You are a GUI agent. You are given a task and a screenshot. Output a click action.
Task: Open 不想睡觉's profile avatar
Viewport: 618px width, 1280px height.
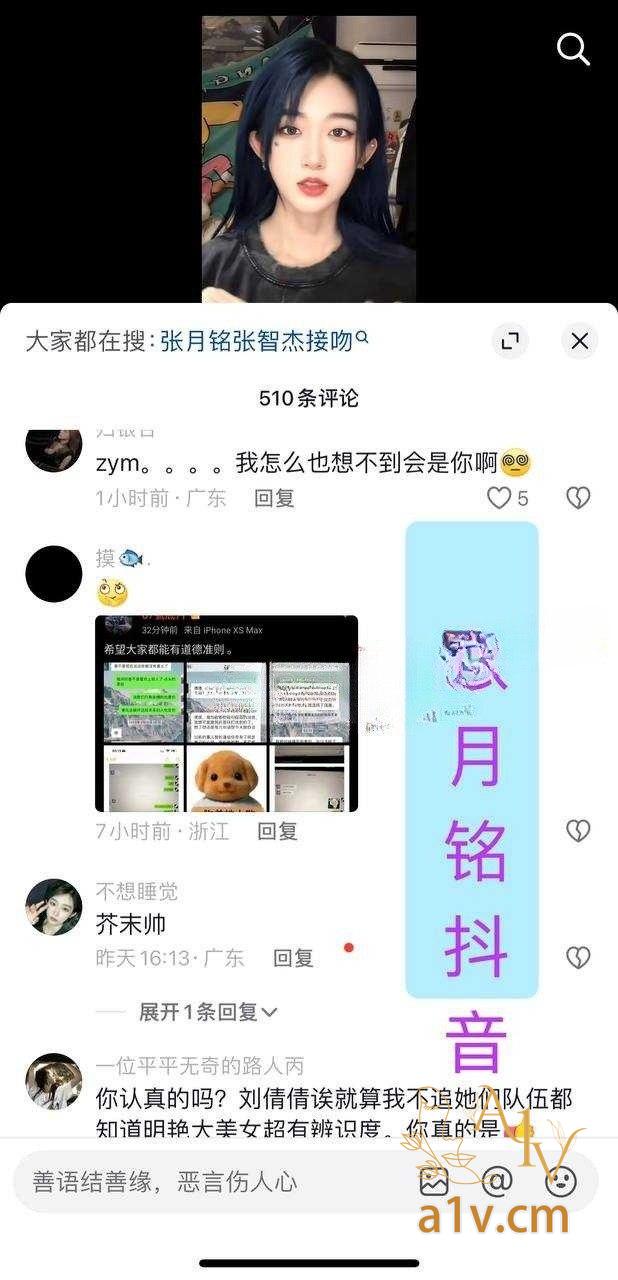[53, 907]
